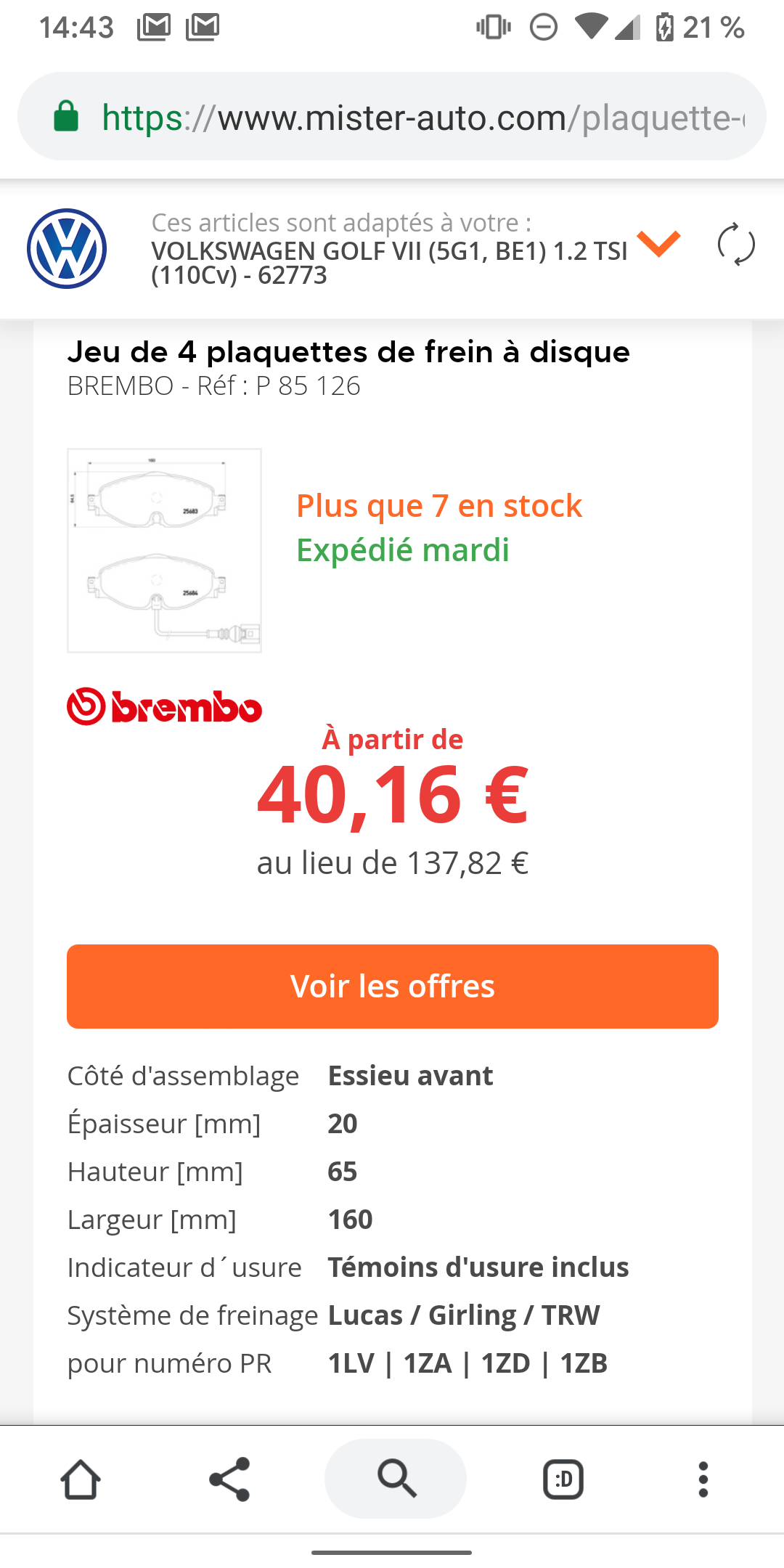The width and height of the screenshot is (784, 1568).
Task: Tap the browser URL address bar
Action: tap(392, 117)
